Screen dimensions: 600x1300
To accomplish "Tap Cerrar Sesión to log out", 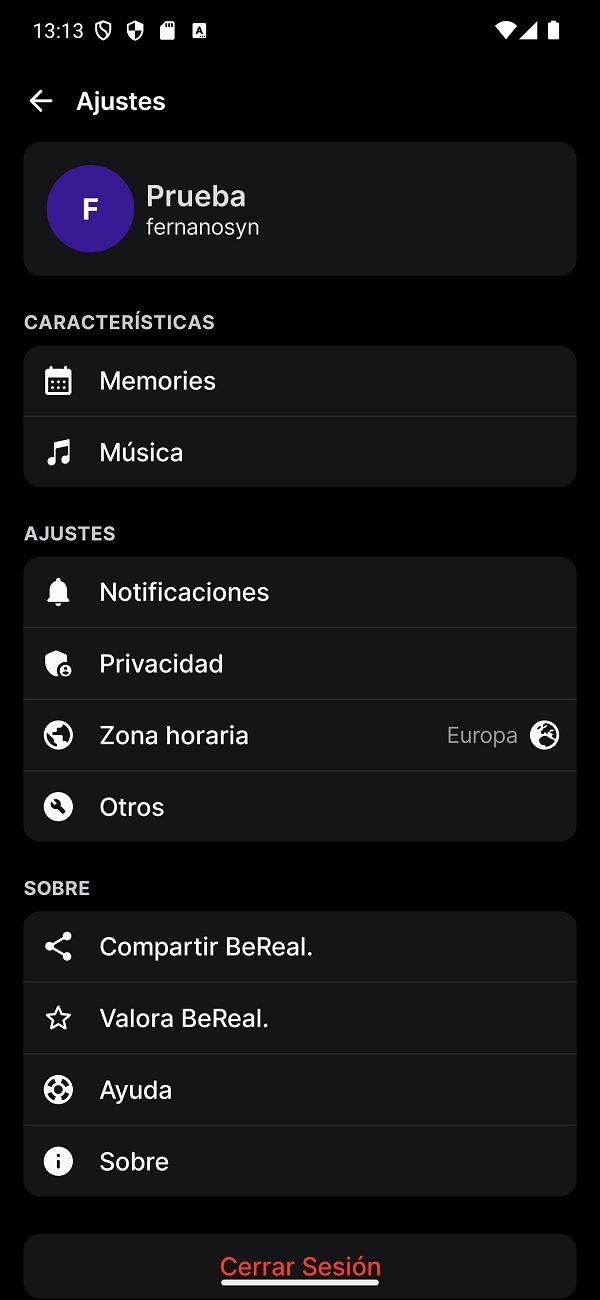I will click(300, 1266).
